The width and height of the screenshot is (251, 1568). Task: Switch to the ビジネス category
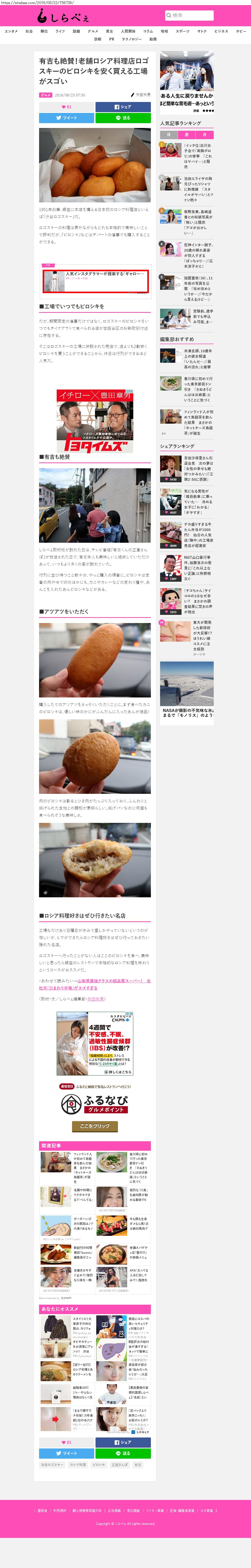pos(221,31)
